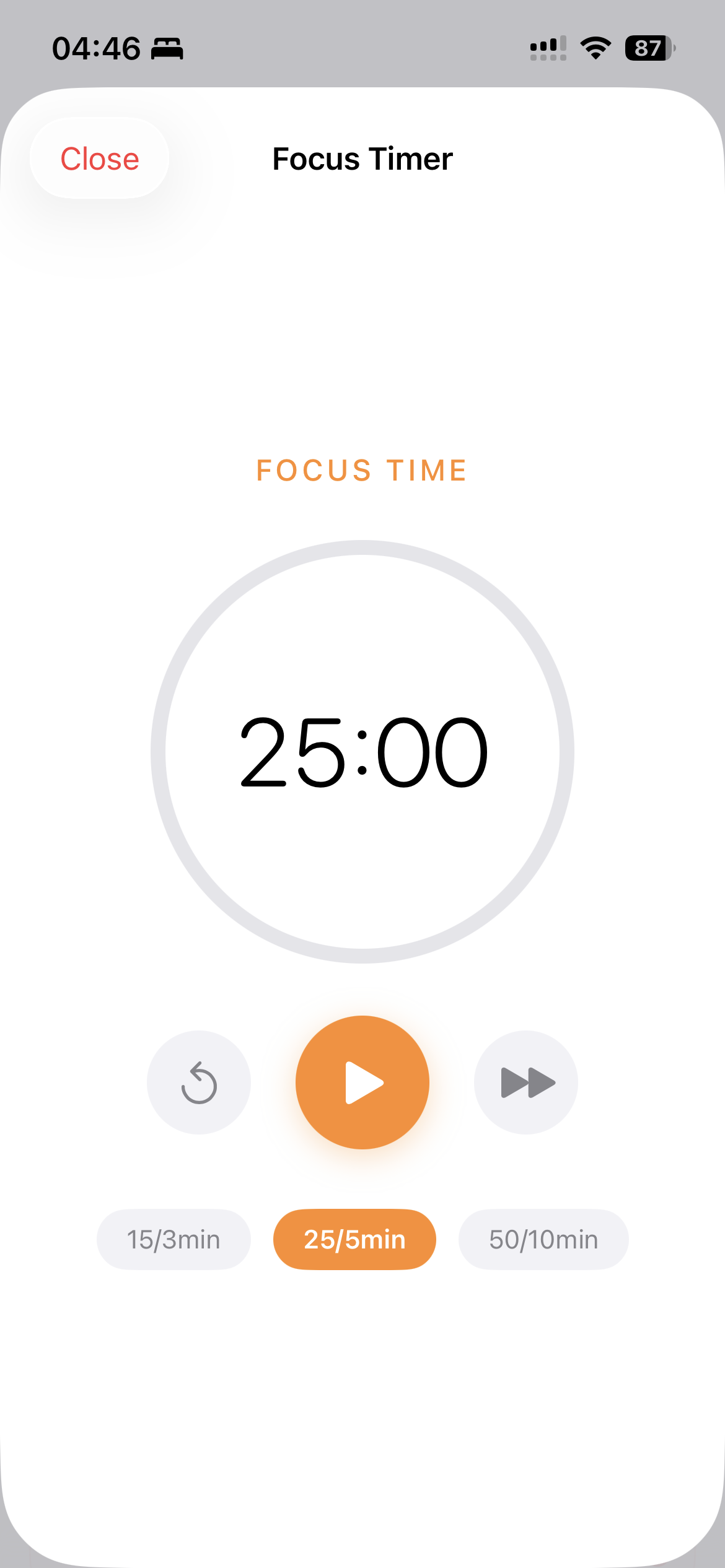Click the counterclockwise reset arrow
Screen dimensions: 725x1568
199,1082
